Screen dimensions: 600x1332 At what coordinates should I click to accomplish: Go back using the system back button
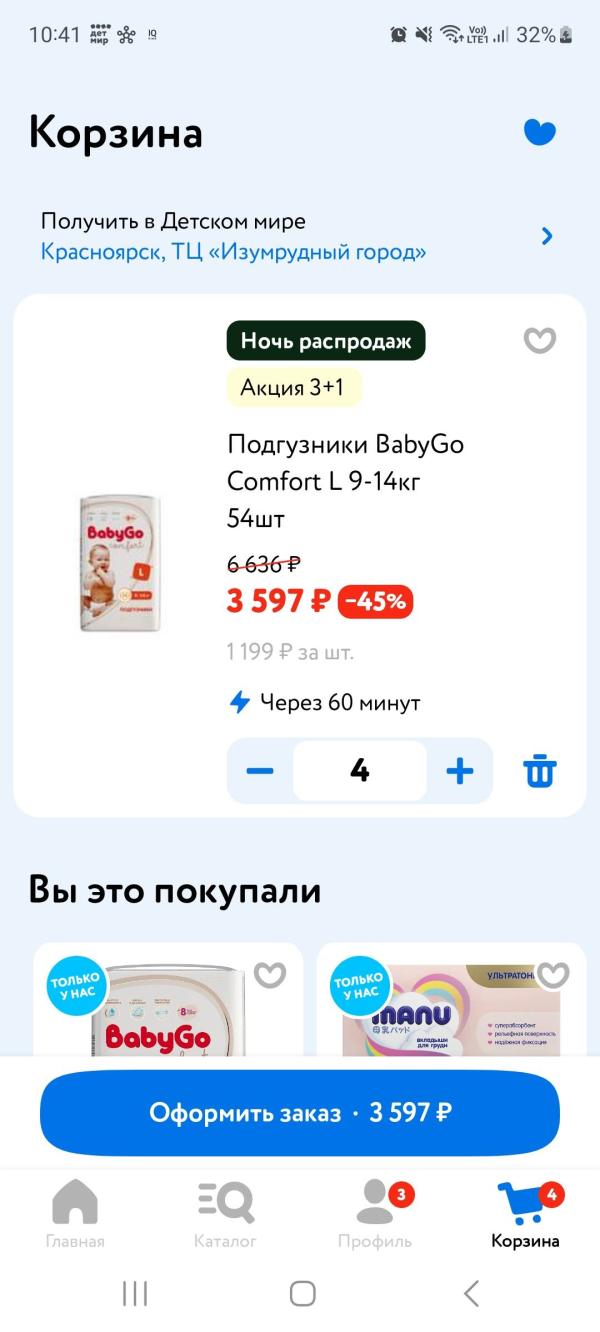[x=471, y=1293]
